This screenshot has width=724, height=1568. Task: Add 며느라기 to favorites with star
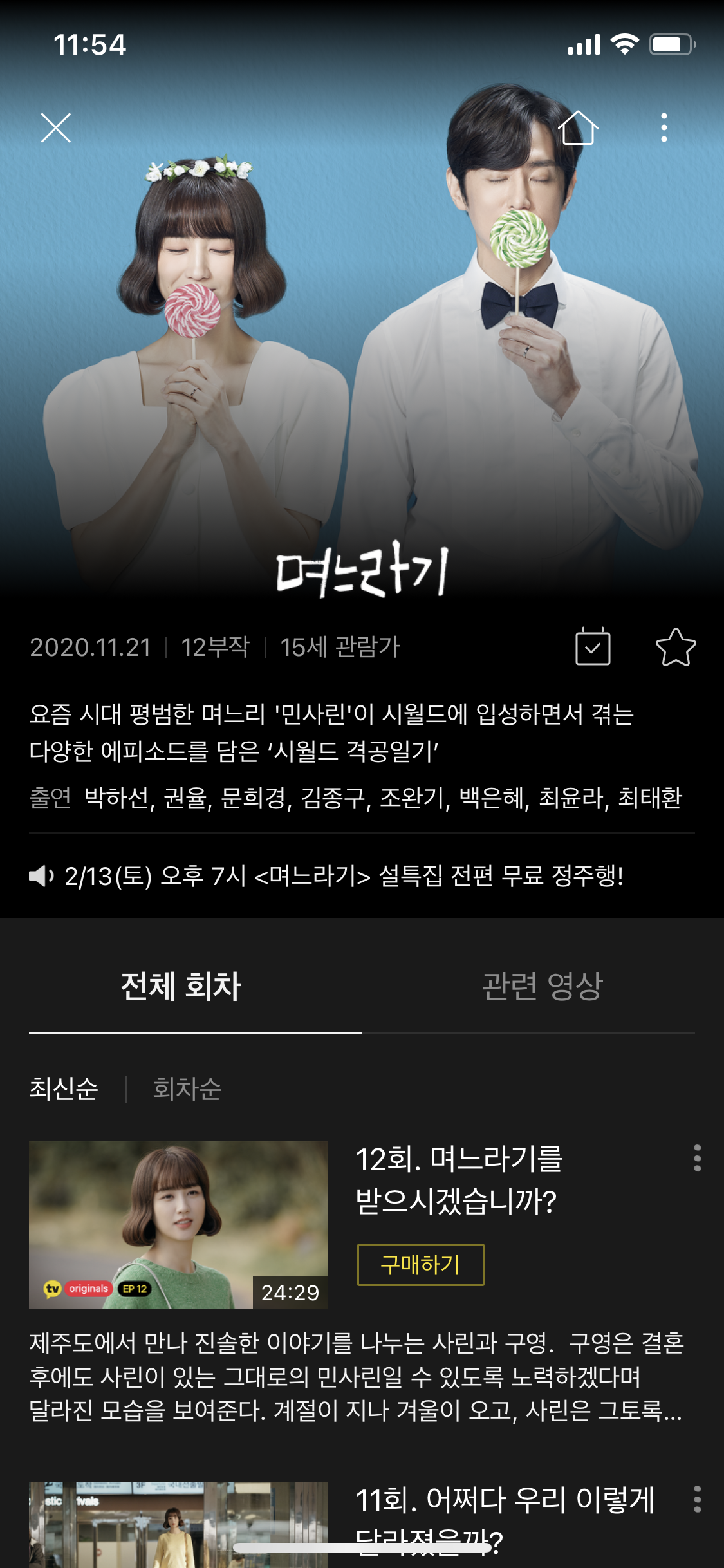point(675,647)
